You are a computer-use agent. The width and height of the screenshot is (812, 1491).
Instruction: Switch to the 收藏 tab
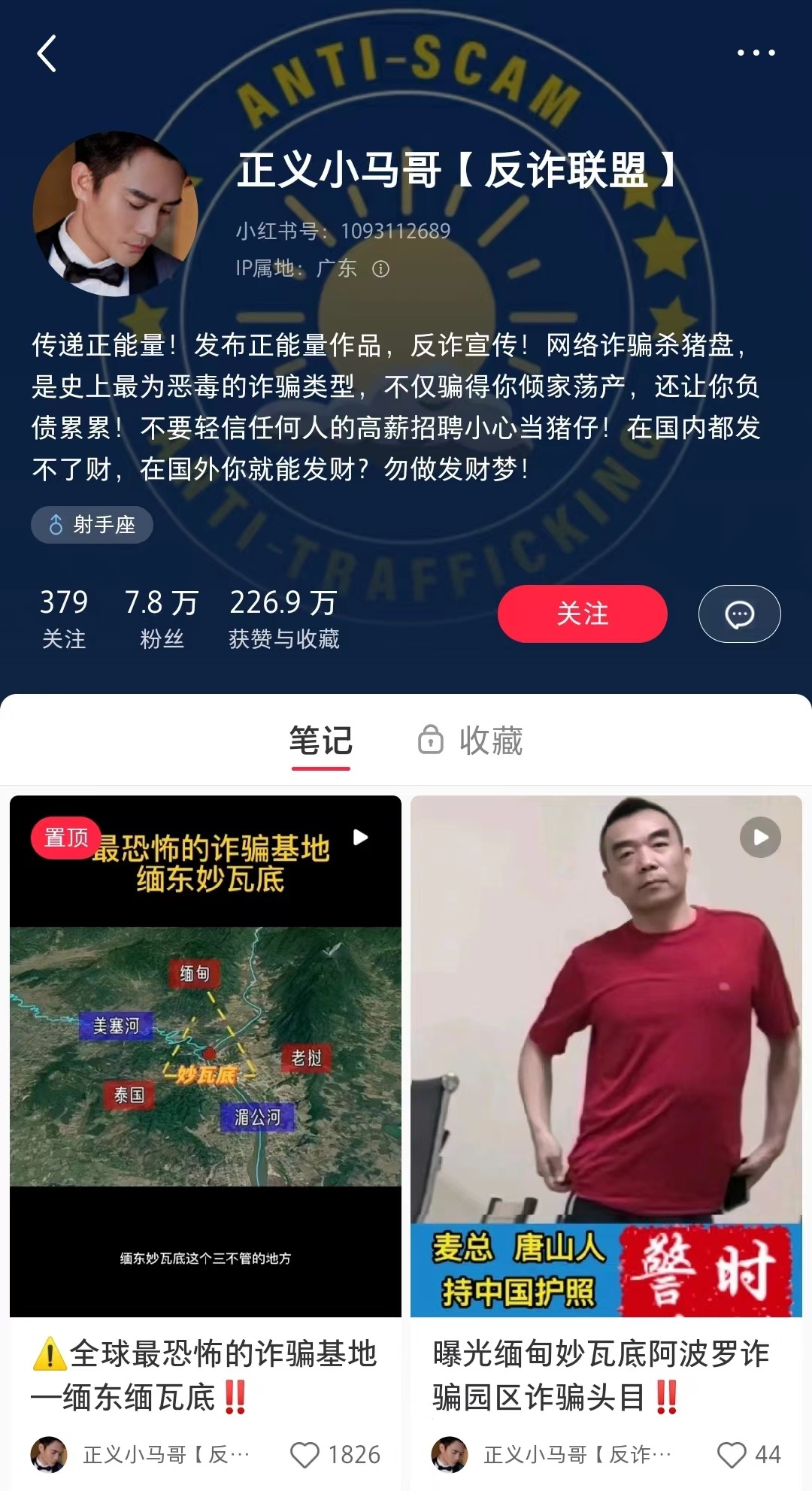[471, 741]
